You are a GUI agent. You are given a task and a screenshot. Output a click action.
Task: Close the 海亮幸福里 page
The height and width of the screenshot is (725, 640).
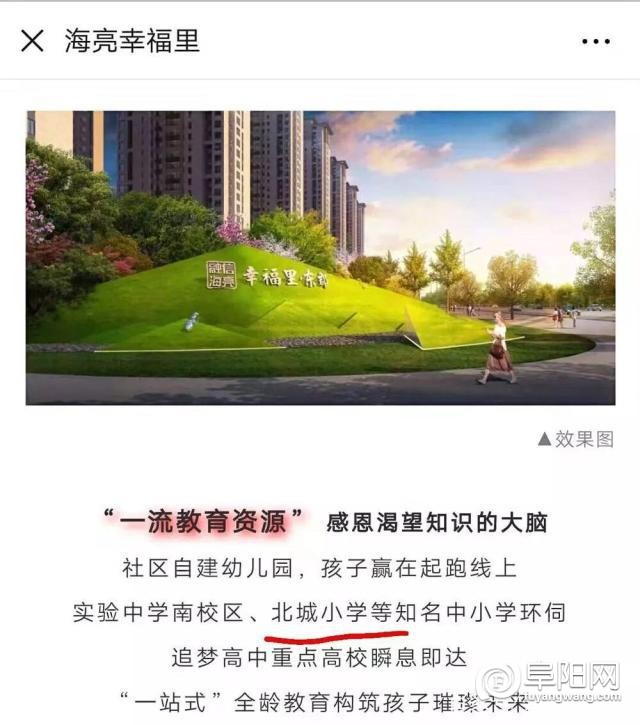pyautogui.click(x=33, y=41)
